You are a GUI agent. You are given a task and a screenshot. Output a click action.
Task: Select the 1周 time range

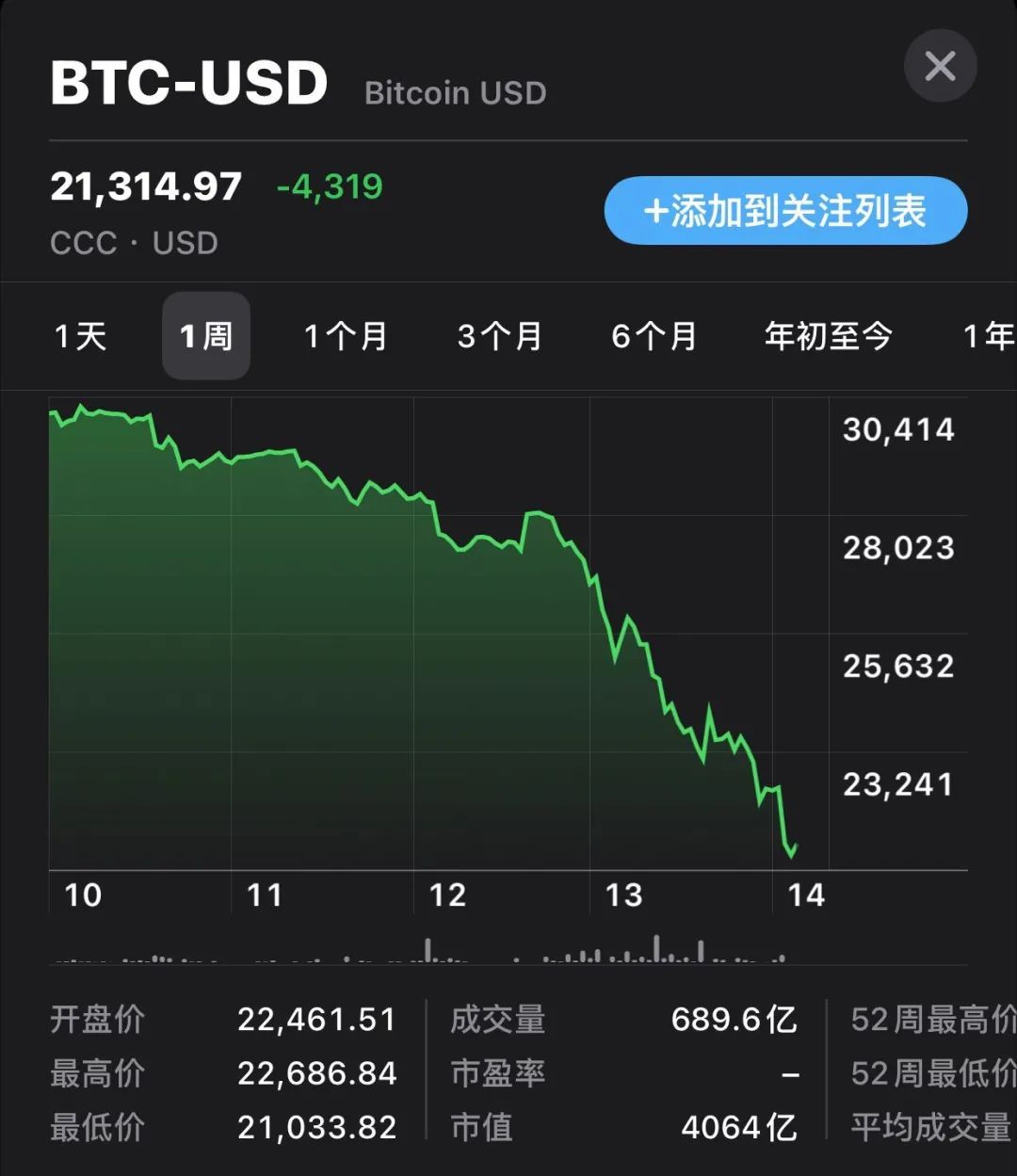(x=206, y=336)
